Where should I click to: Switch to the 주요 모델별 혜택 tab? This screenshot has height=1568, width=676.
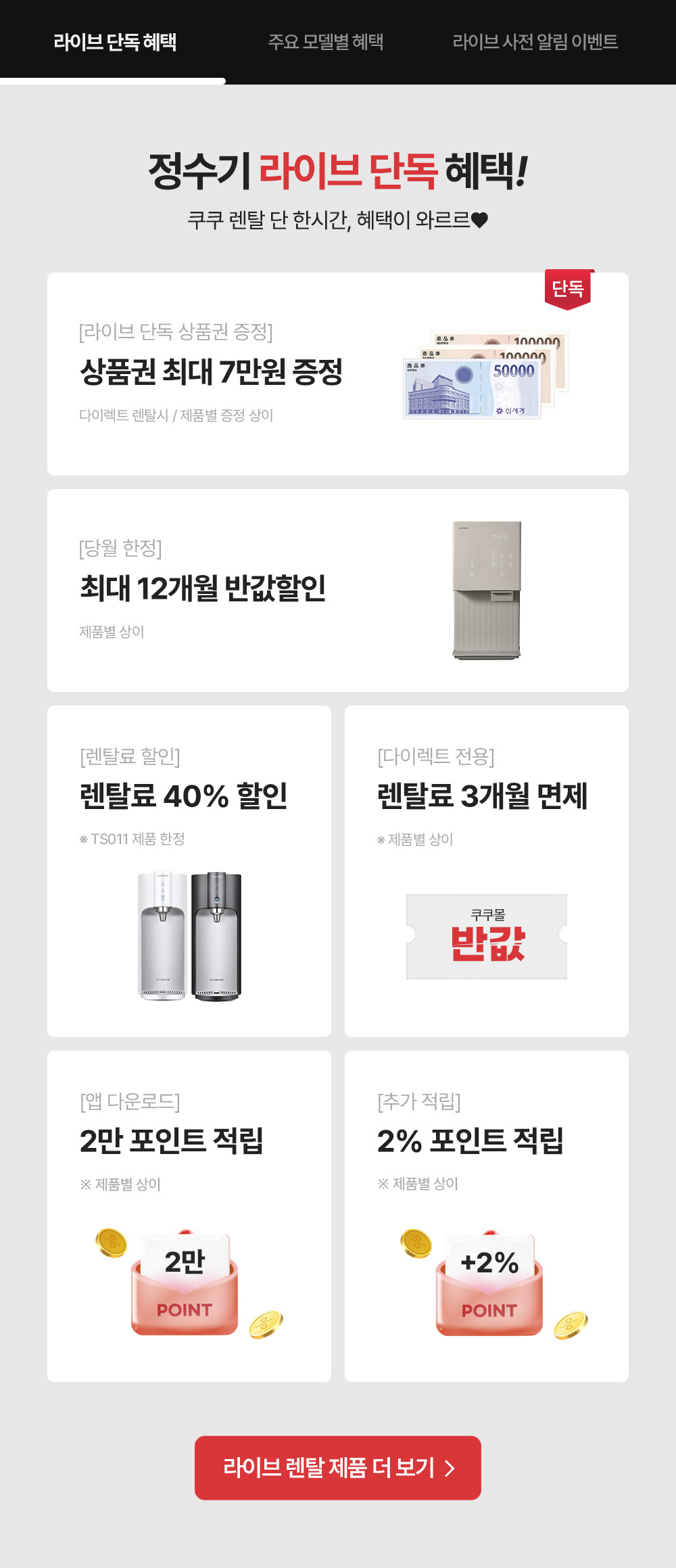[326, 42]
